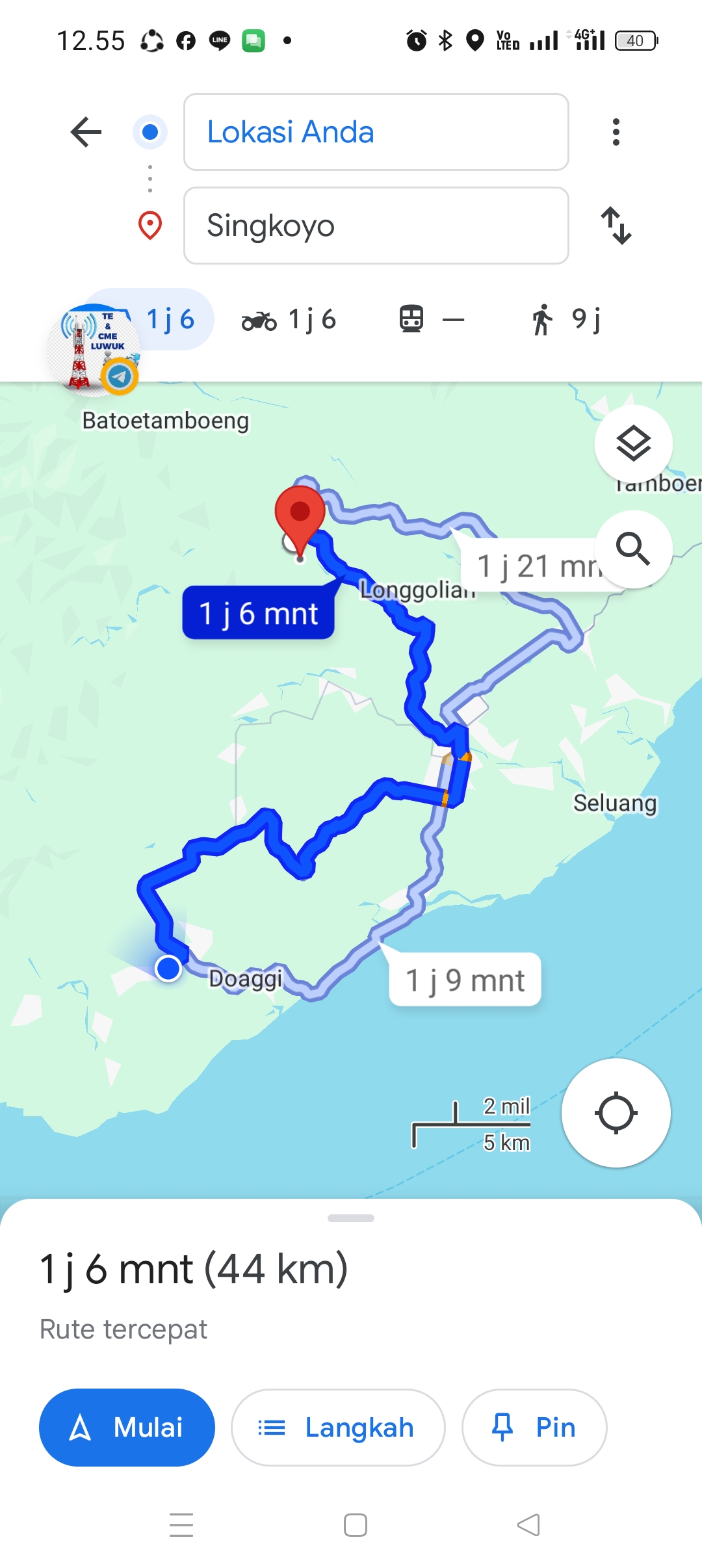
Task: Switch to public transit mode
Action: coord(432,319)
